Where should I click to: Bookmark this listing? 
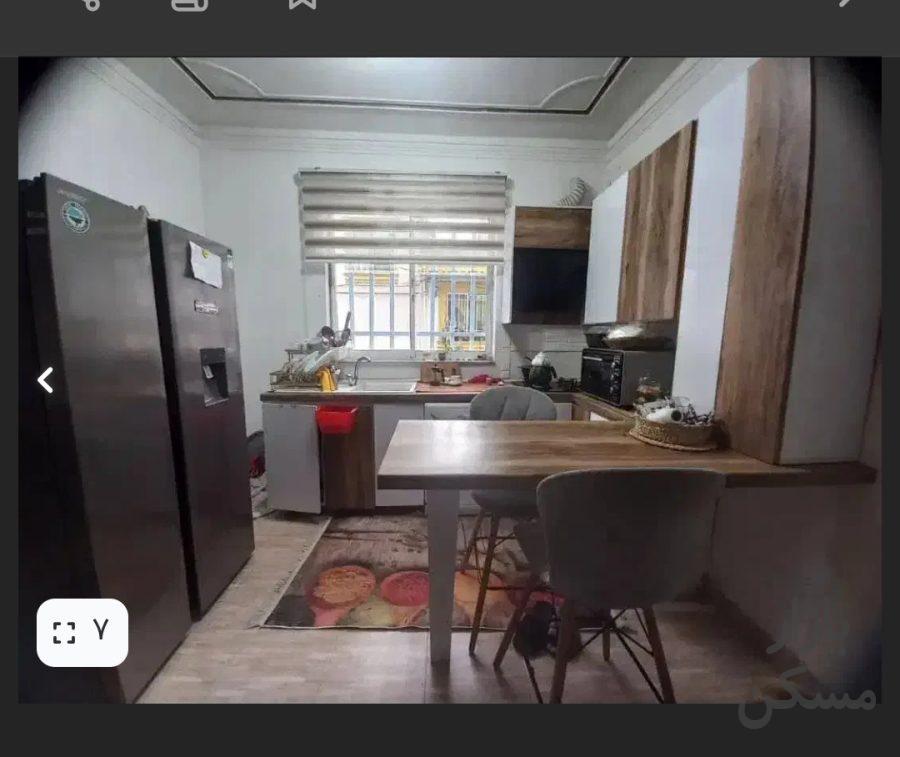click(302, 3)
